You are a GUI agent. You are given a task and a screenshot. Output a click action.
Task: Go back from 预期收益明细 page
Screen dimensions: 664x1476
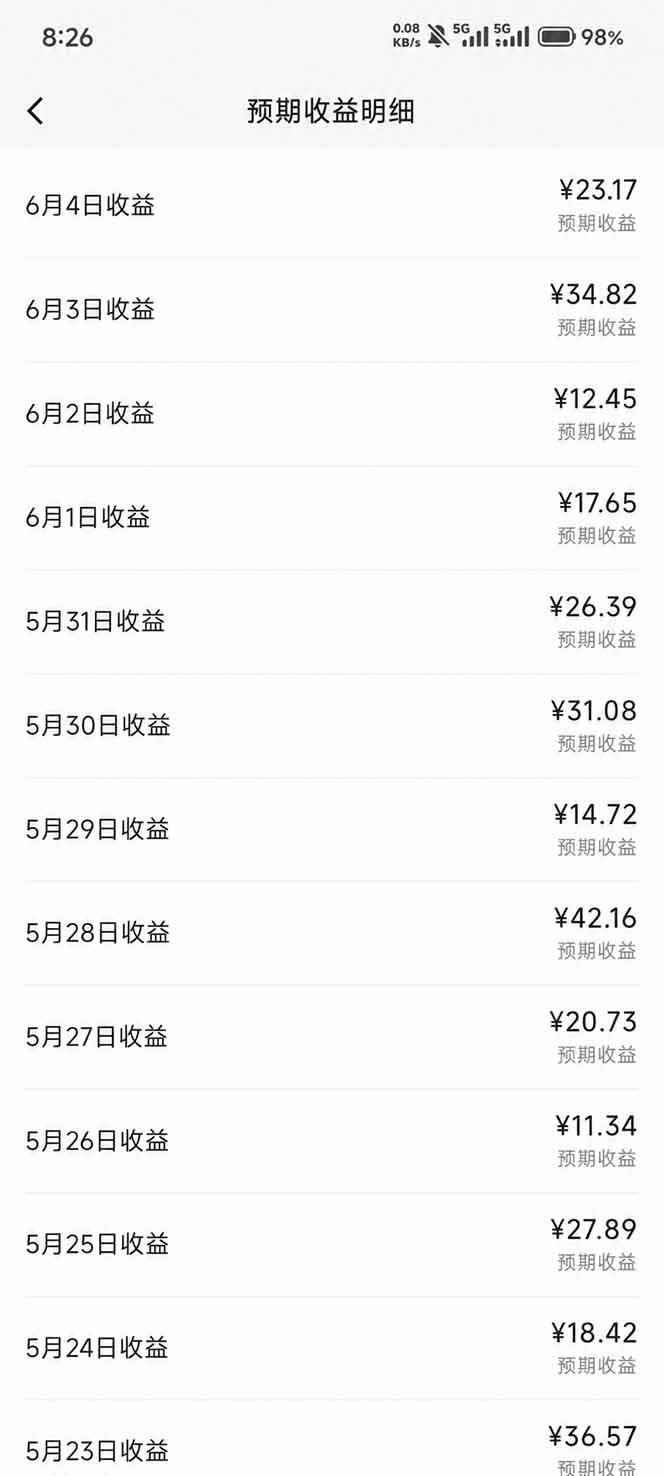point(36,111)
